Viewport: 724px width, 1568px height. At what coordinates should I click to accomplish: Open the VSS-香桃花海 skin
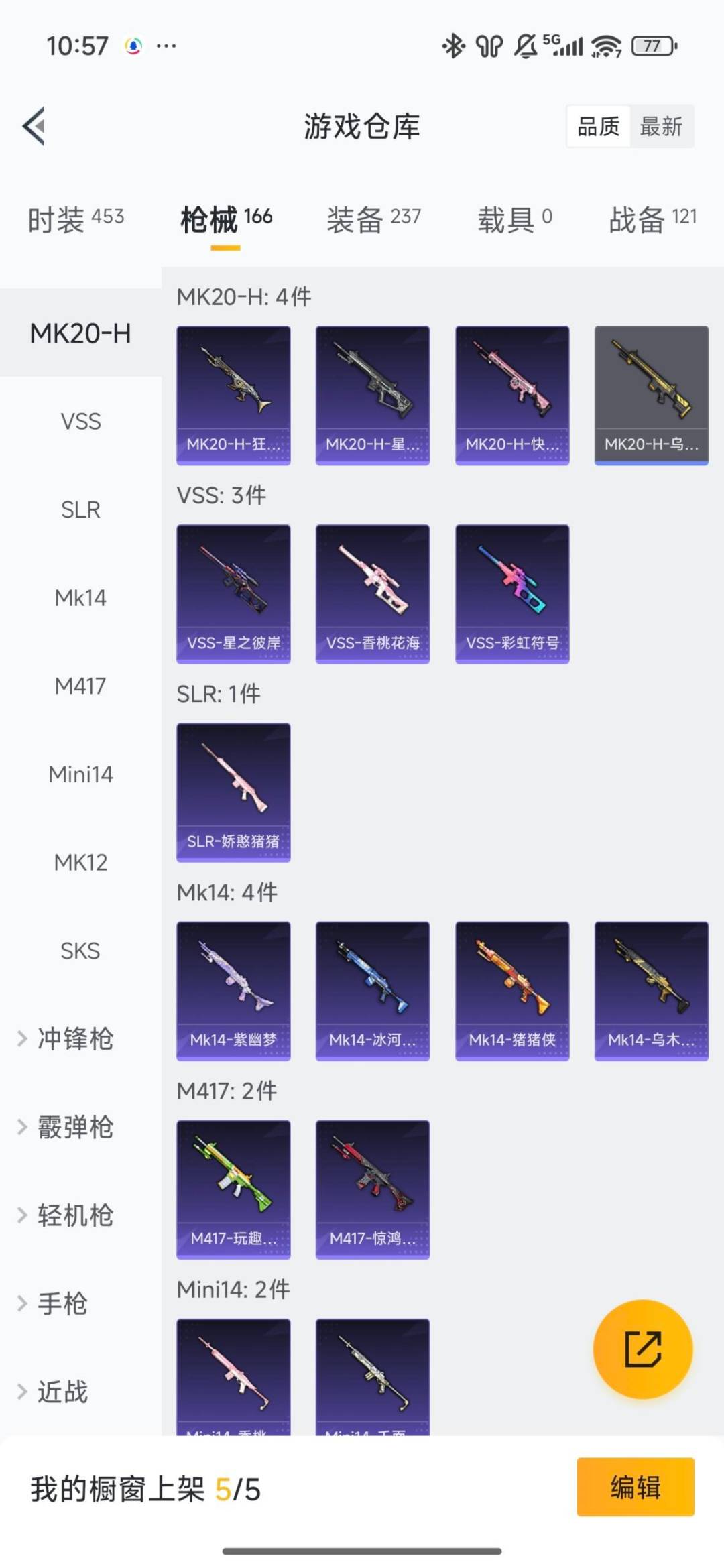pos(372,593)
